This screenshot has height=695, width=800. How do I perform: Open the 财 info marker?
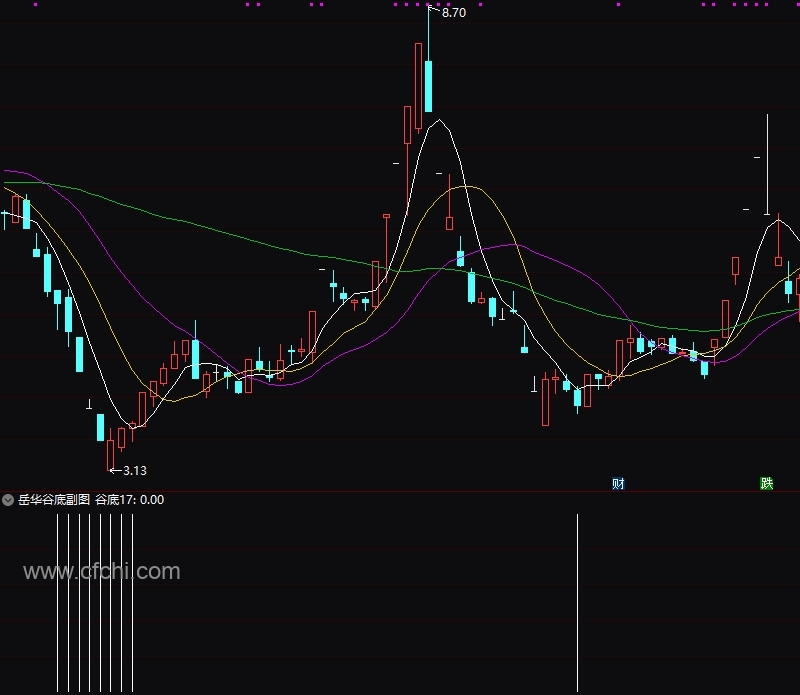(618, 484)
